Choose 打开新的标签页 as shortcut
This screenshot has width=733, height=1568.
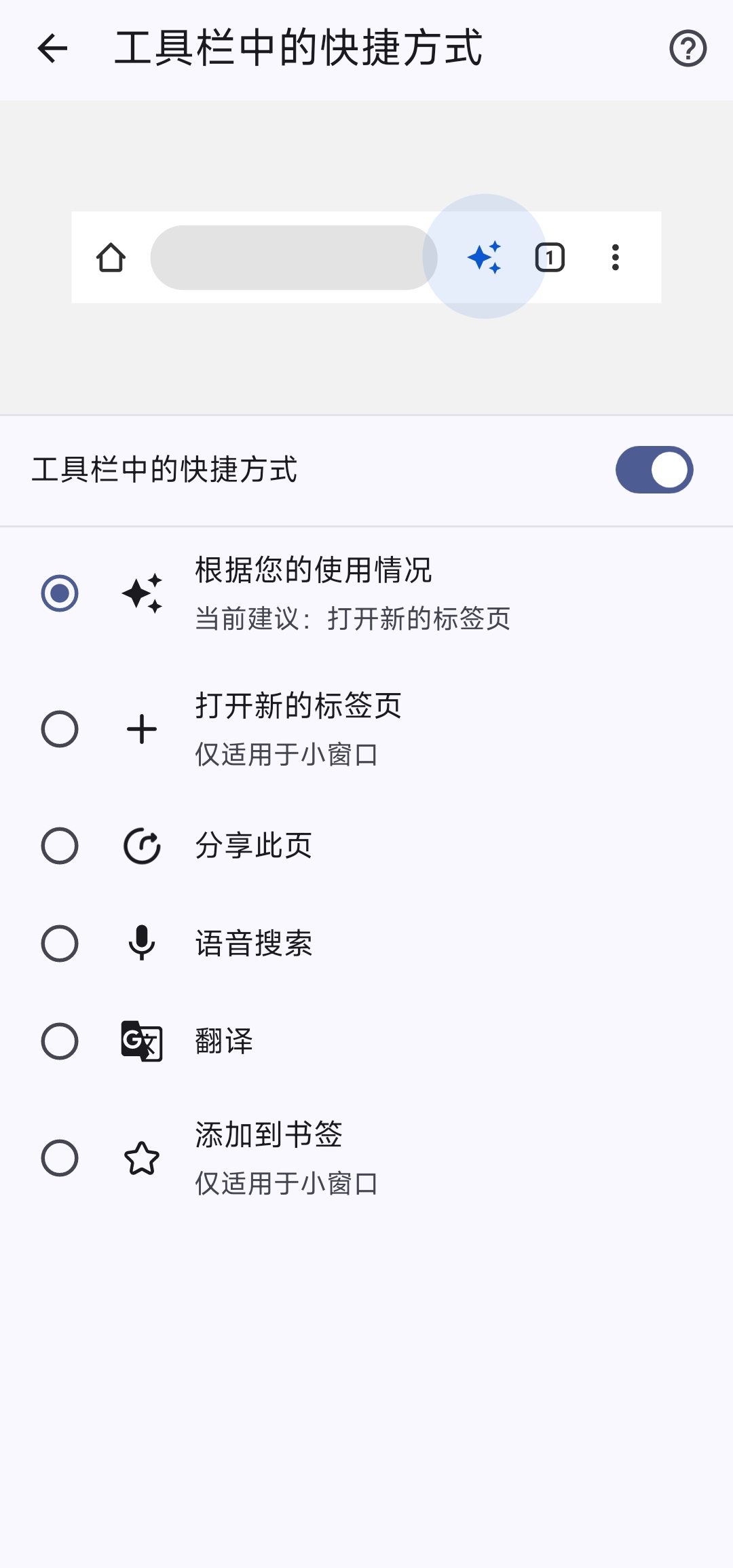pyautogui.click(x=60, y=729)
